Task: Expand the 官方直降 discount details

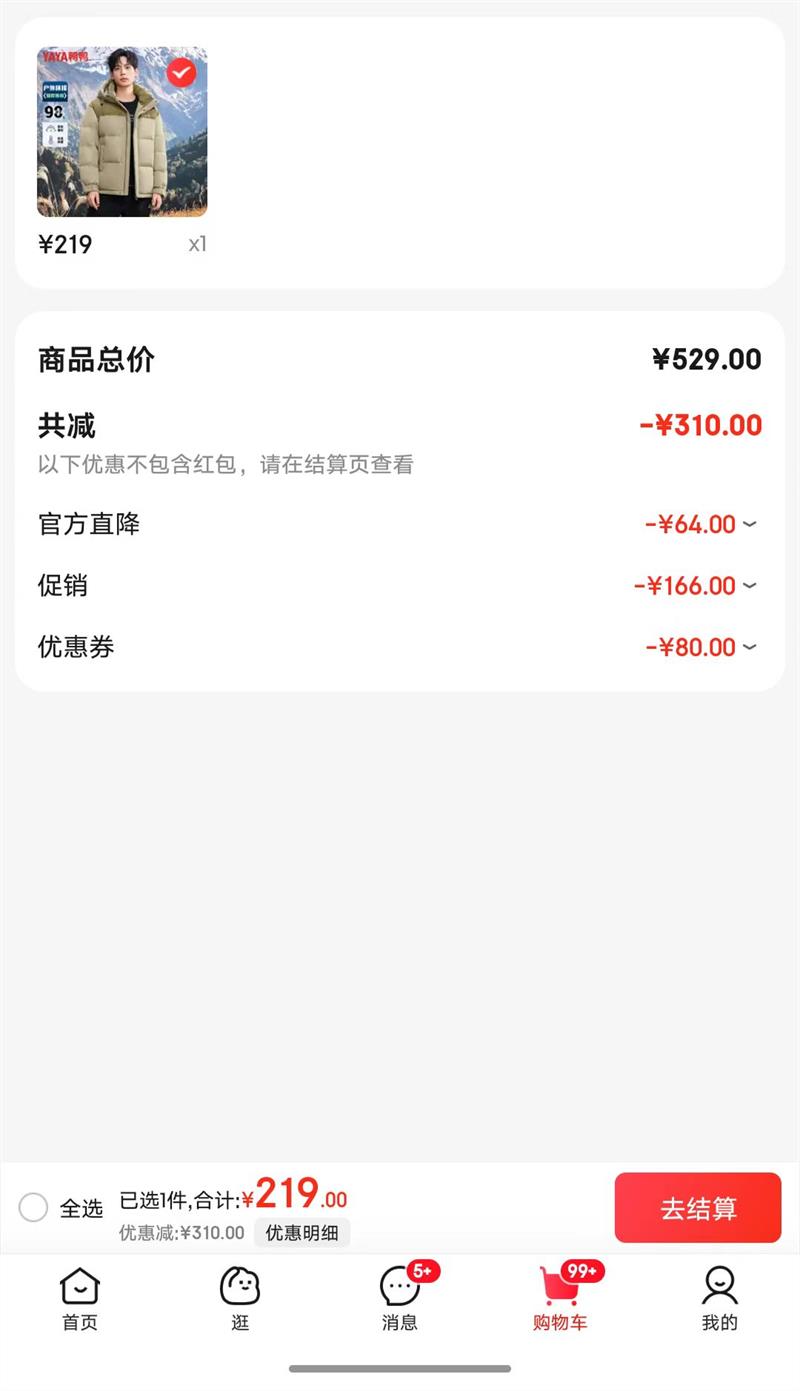Action: [x=749, y=524]
